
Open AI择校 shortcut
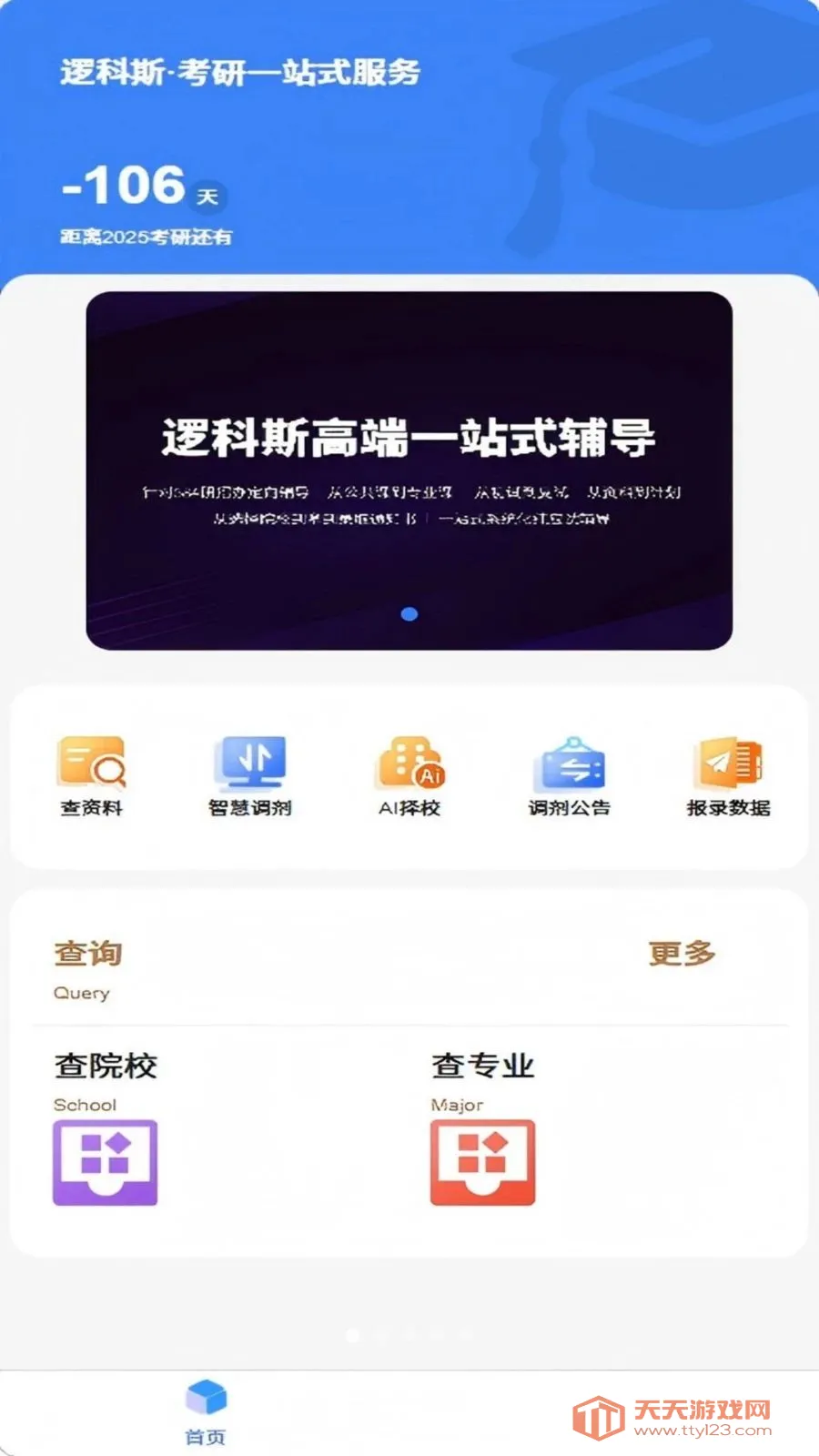(409, 776)
